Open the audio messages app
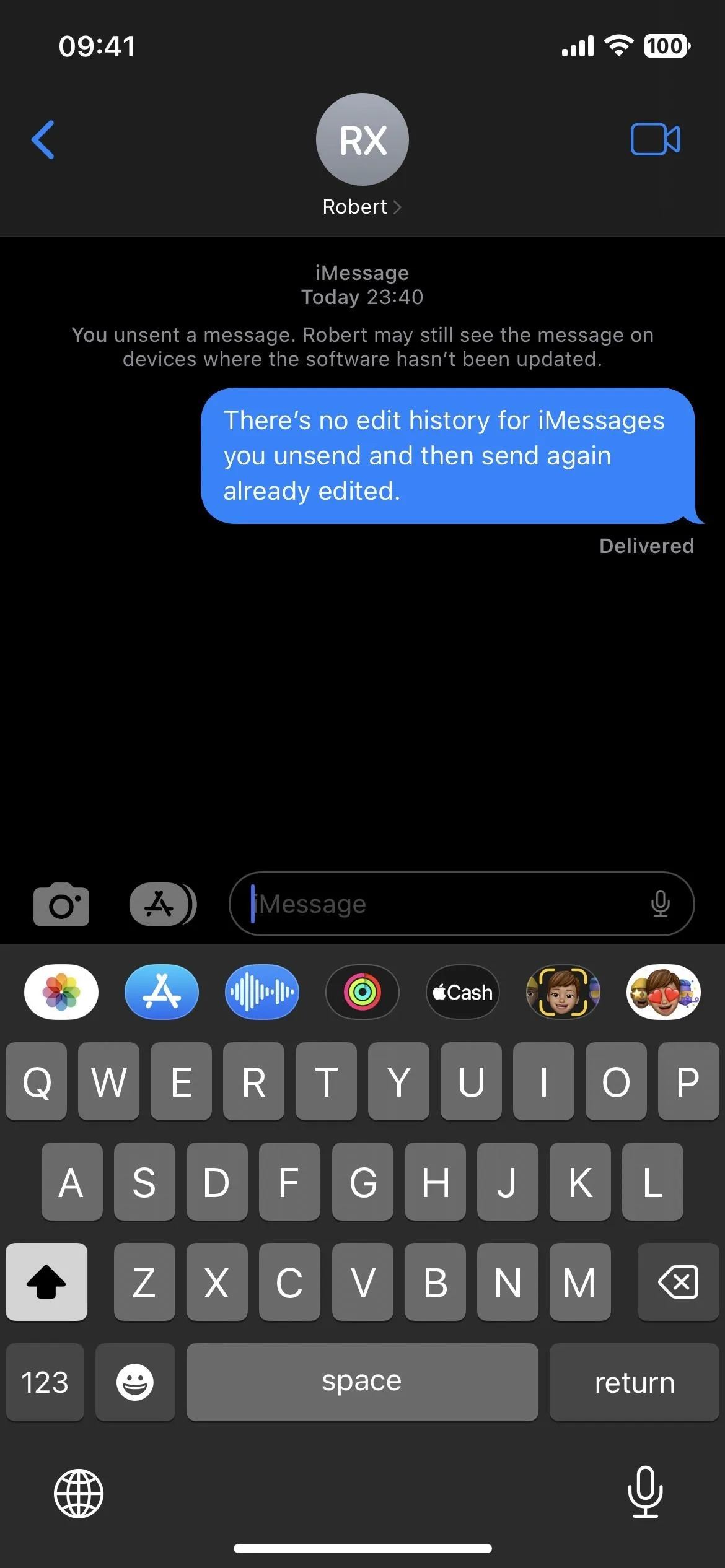Viewport: 725px width, 1568px height. [x=262, y=992]
